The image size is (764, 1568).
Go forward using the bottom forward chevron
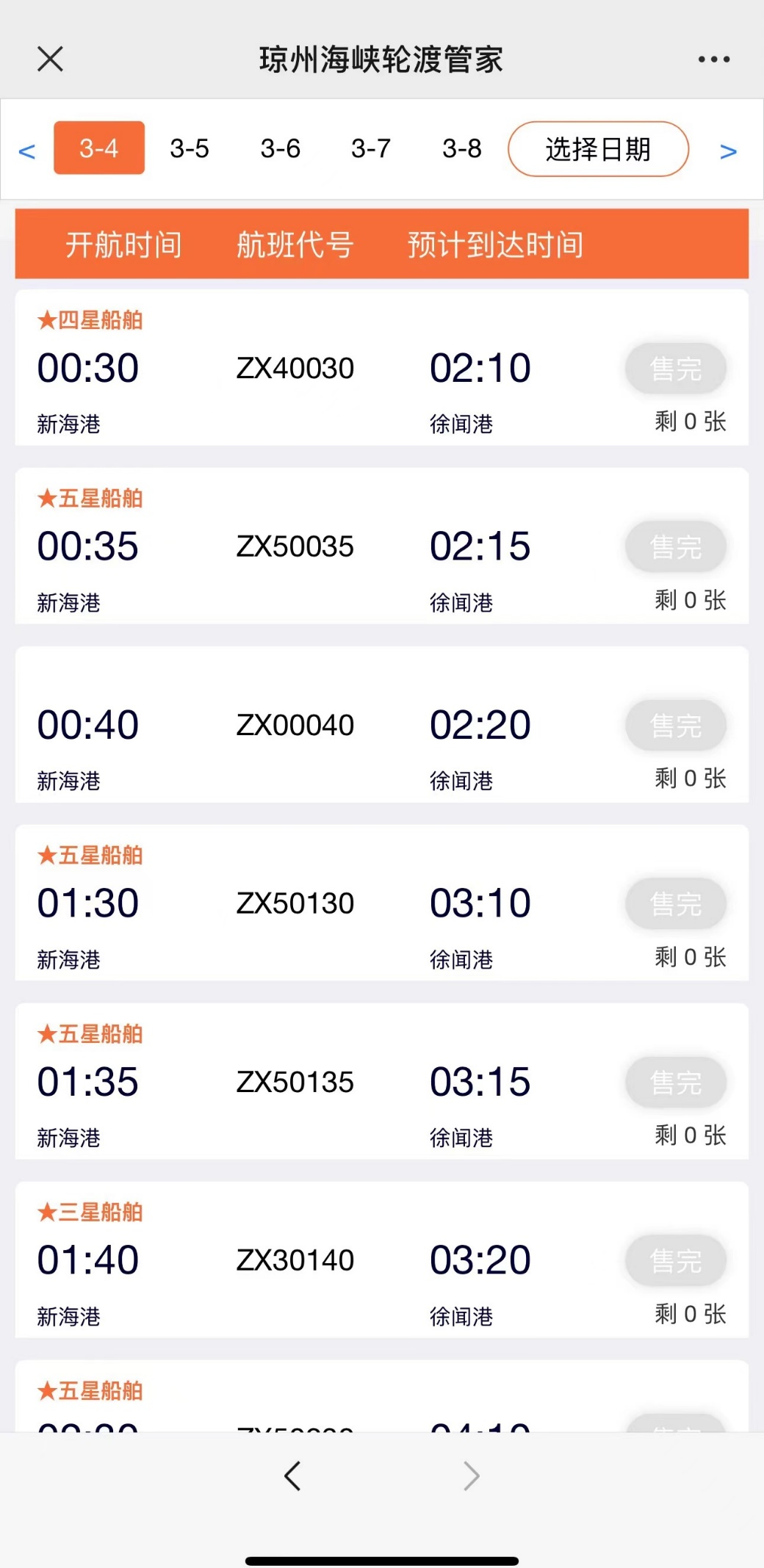tap(472, 1475)
